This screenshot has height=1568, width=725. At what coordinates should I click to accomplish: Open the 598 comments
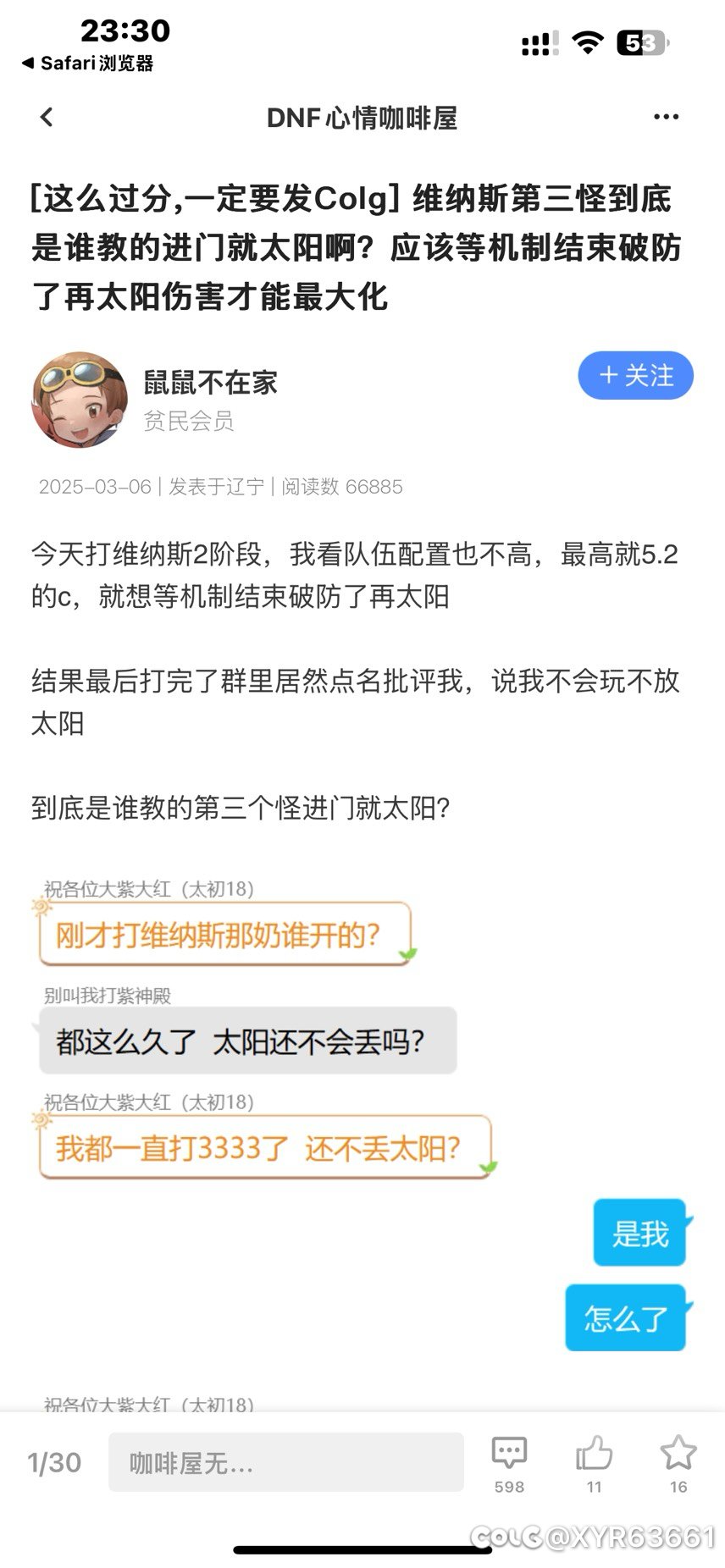(x=509, y=1464)
